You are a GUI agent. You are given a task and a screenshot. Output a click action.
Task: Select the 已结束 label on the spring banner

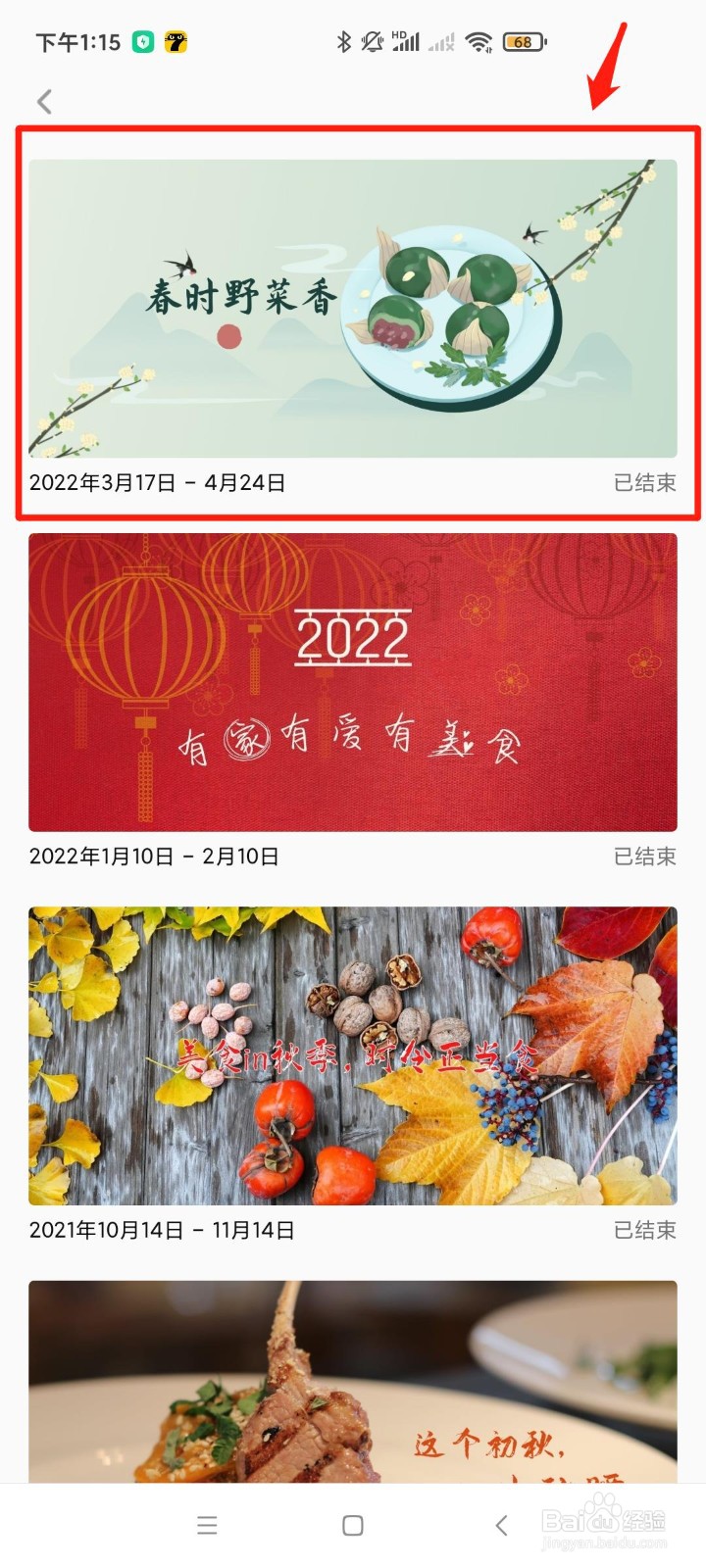pyautogui.click(x=645, y=483)
